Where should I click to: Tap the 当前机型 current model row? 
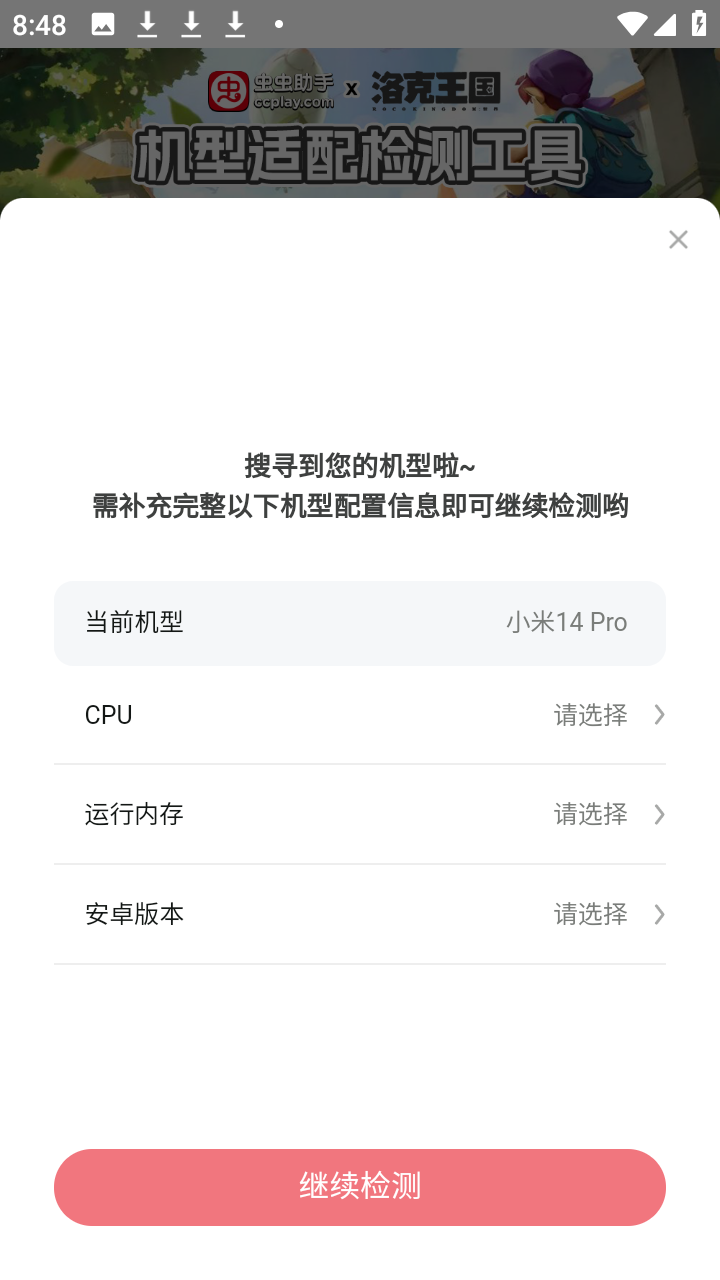[x=360, y=622]
